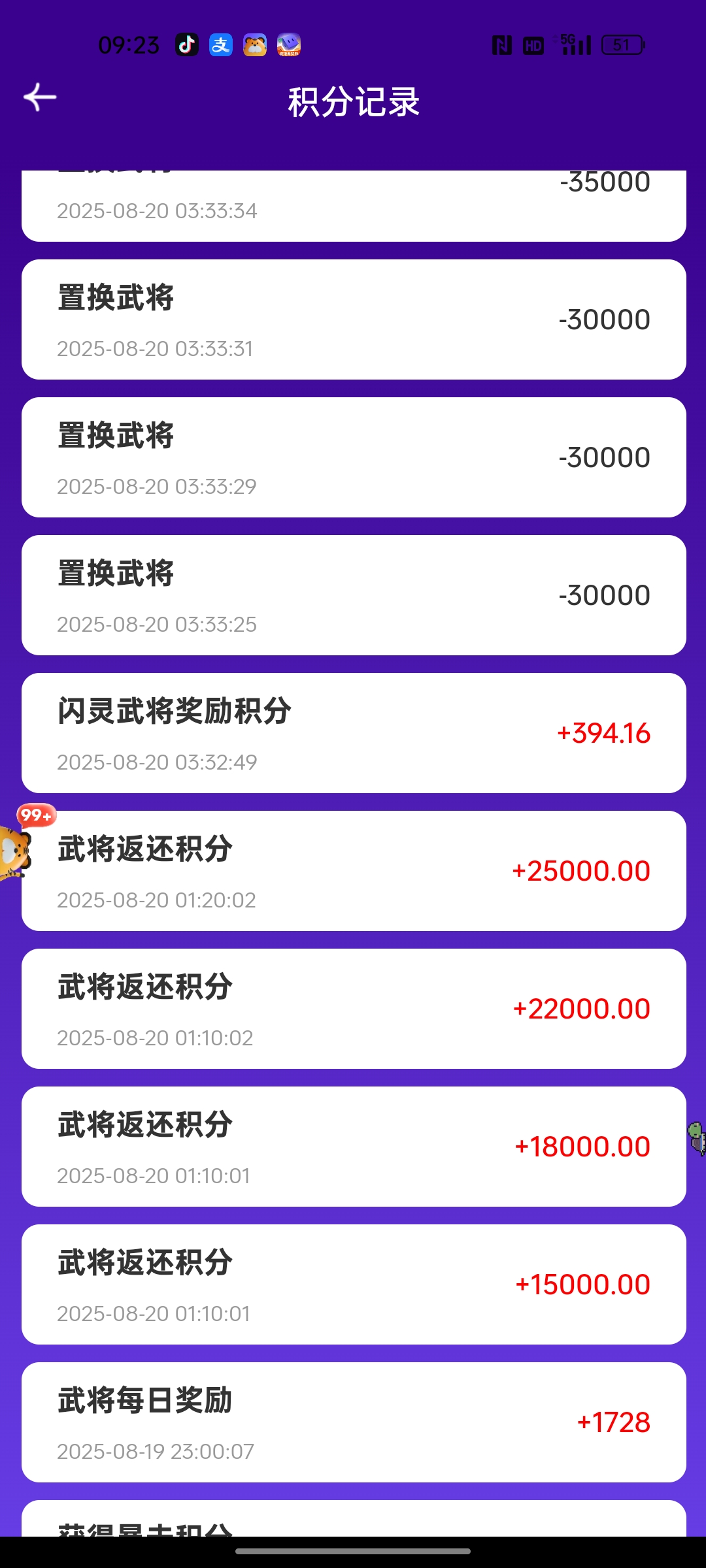Tap the back arrow to leave 积分记录
Image resolution: width=706 pixels, height=1568 pixels.
click(39, 97)
